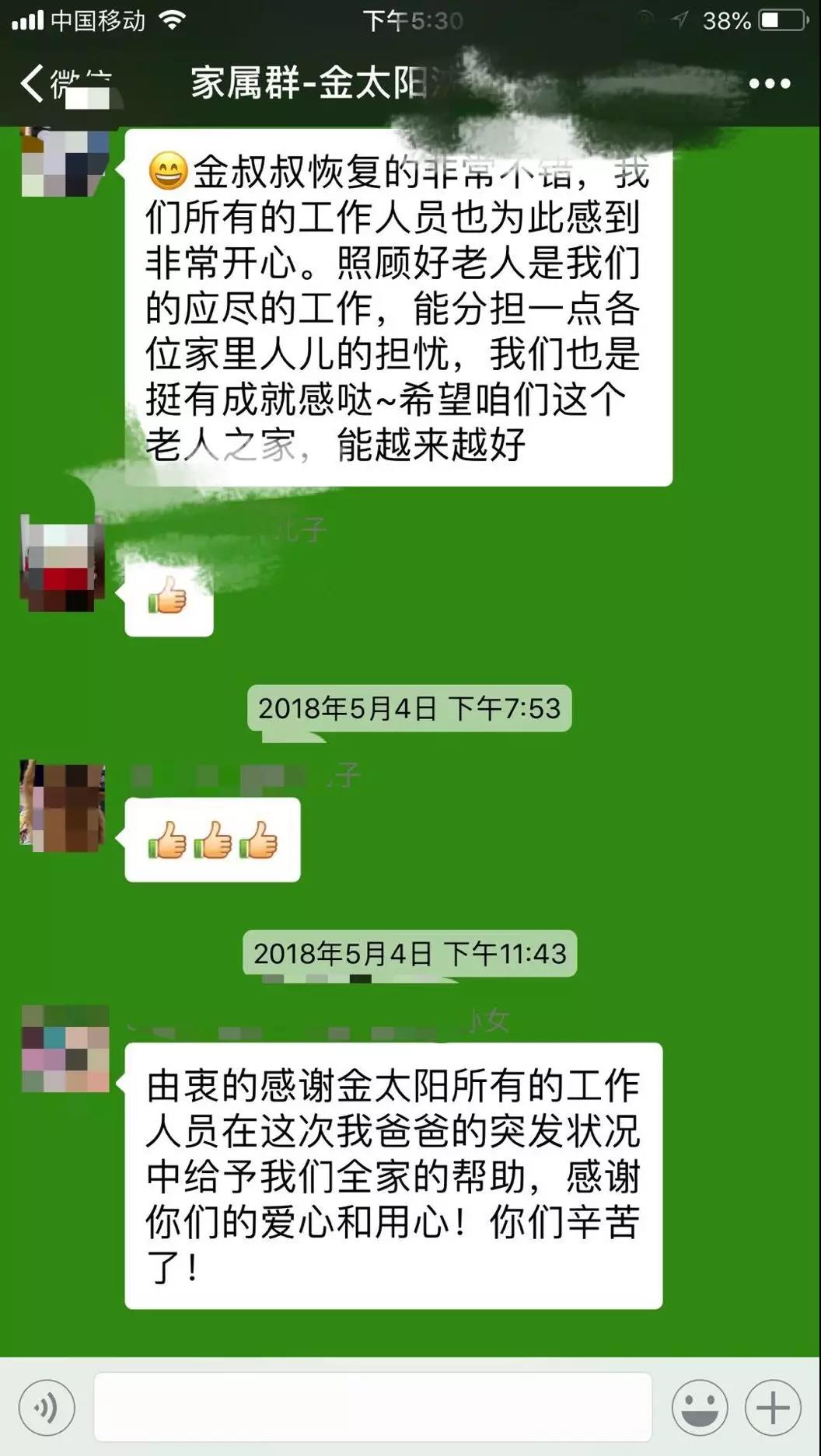Open the emoji sticker panel

point(700,1407)
